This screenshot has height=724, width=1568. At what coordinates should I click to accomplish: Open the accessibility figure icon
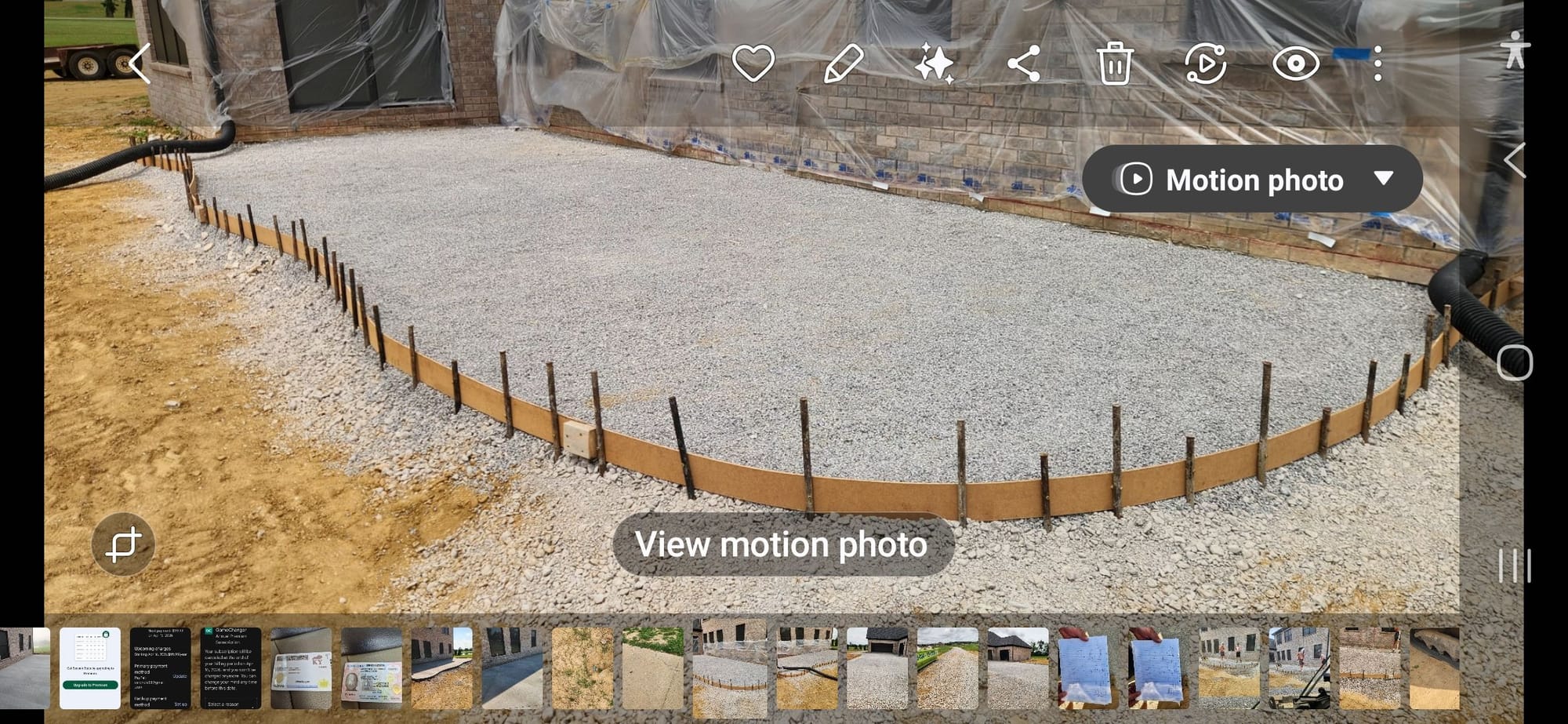pyautogui.click(x=1515, y=49)
